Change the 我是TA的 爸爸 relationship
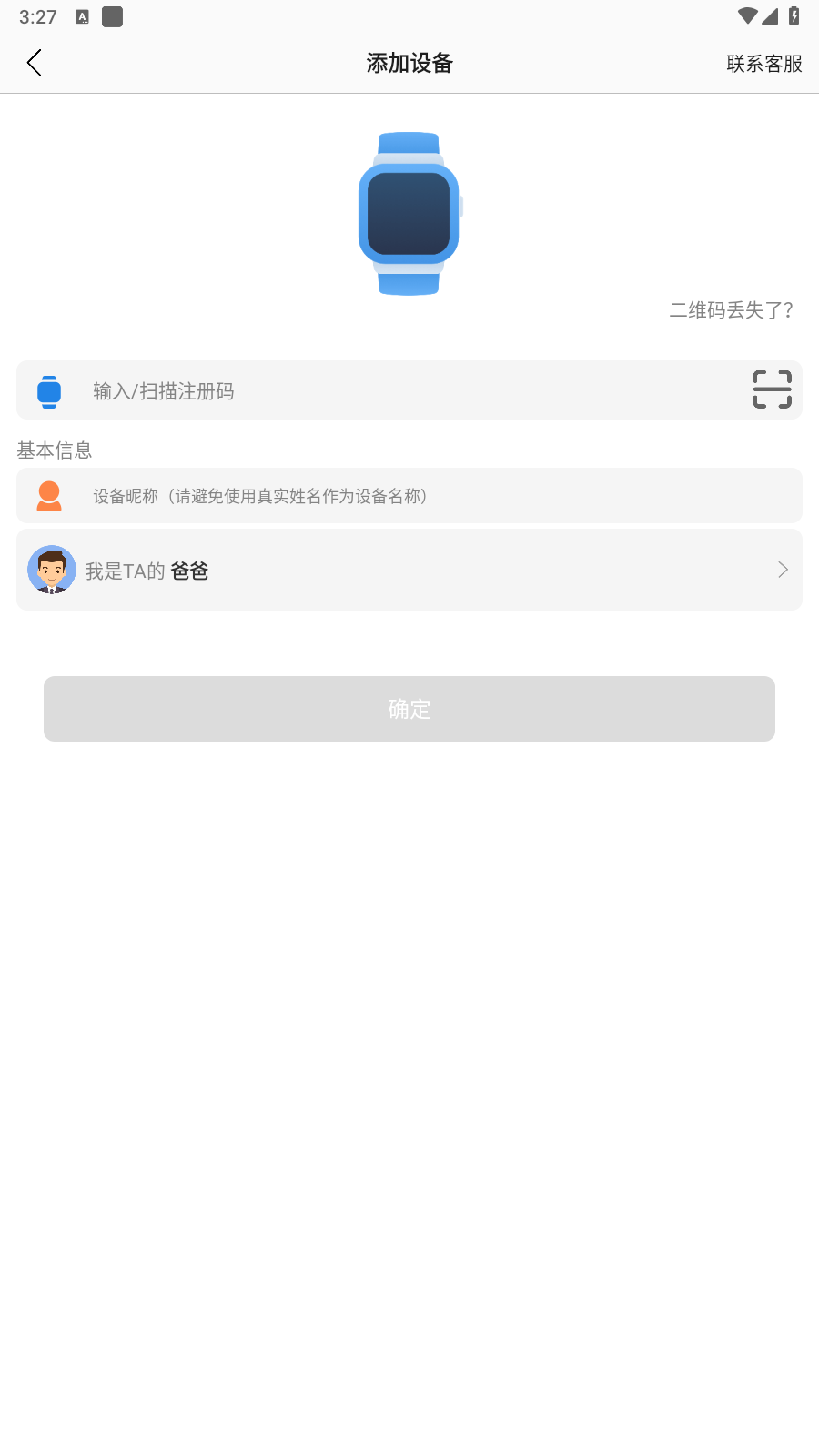This screenshot has width=819, height=1456. click(x=409, y=571)
